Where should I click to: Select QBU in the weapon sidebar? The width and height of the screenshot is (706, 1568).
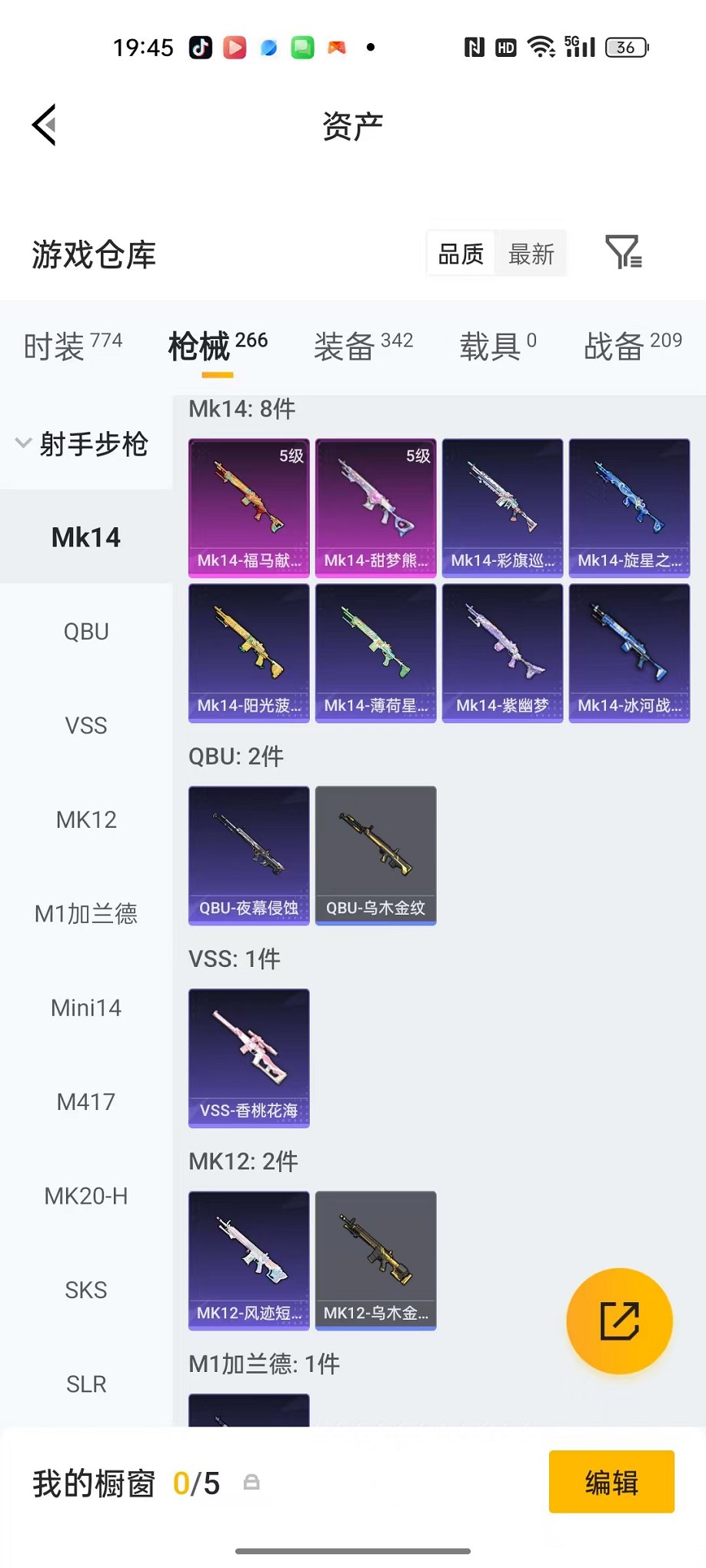click(86, 631)
